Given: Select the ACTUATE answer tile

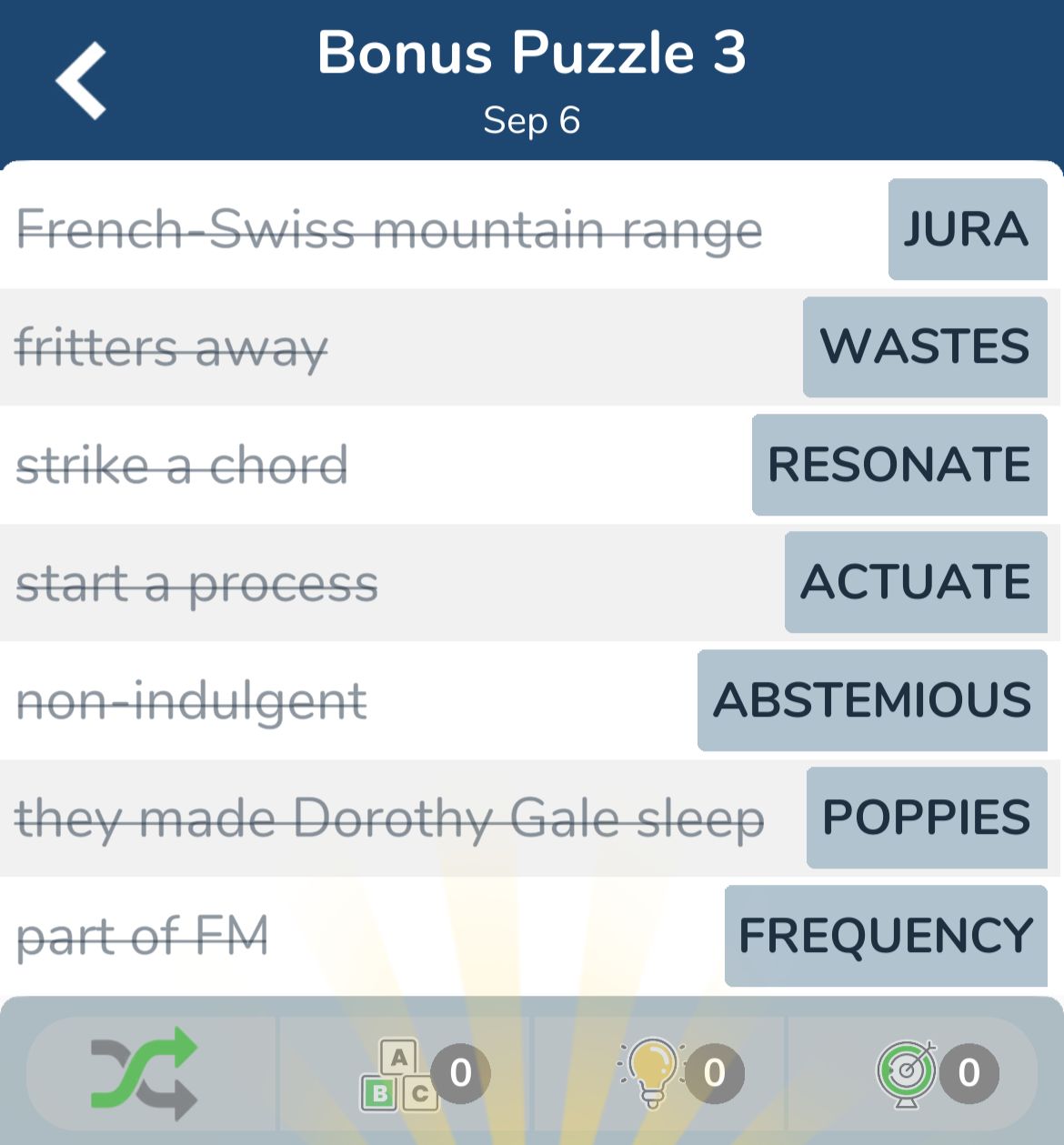Looking at the screenshot, I should 916,582.
